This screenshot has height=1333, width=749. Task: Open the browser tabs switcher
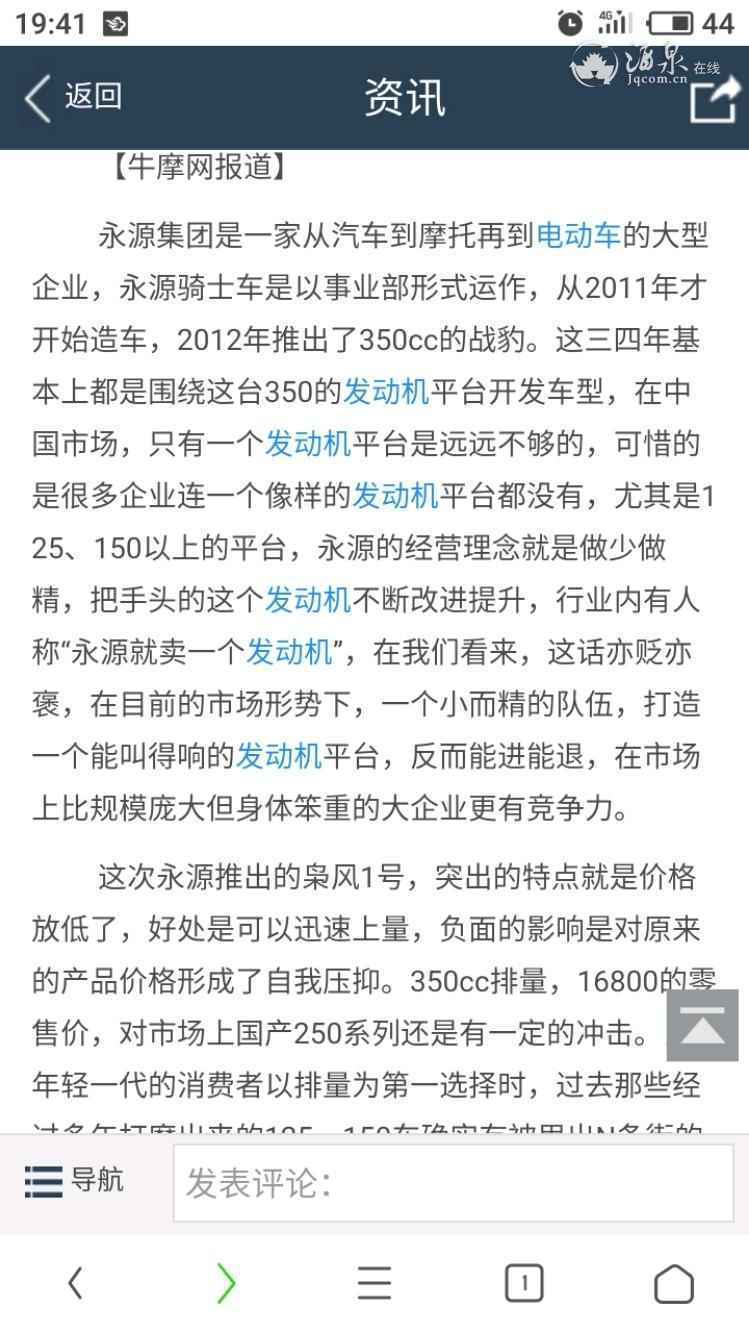pyautogui.click(x=524, y=1283)
